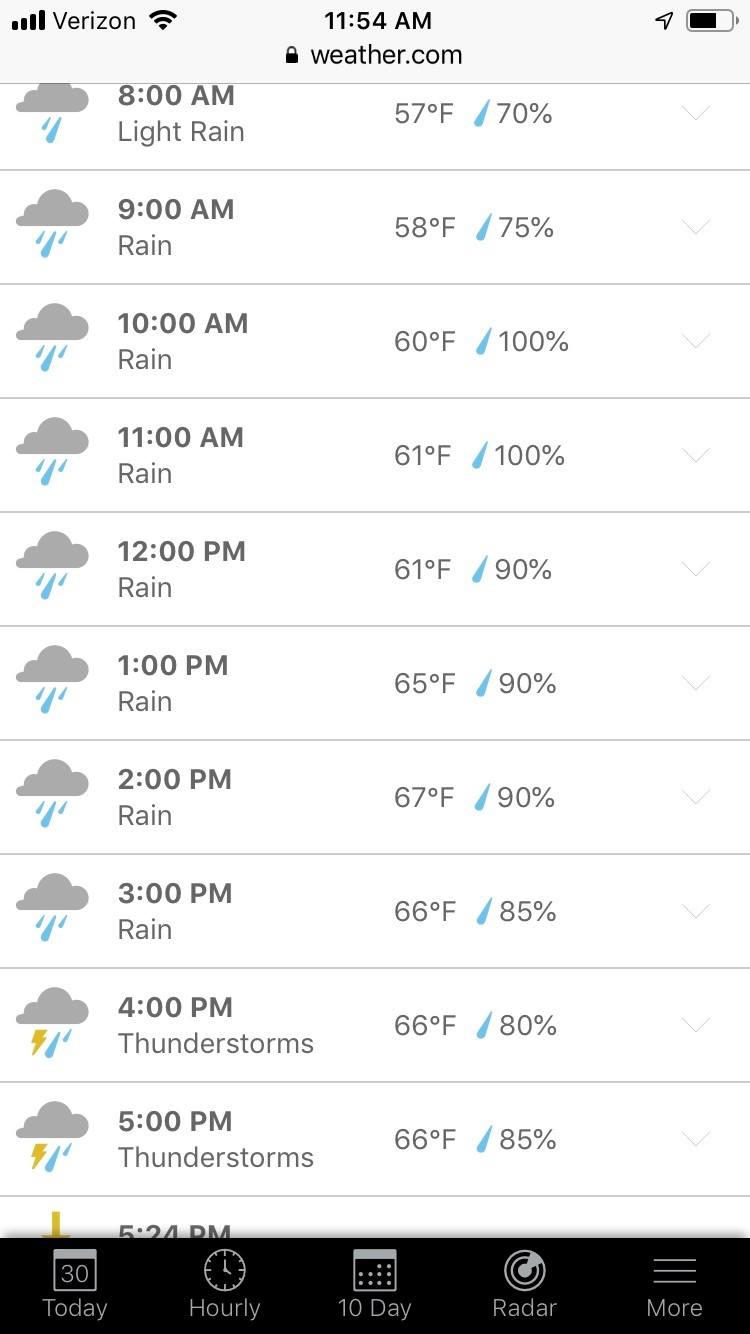This screenshot has height=1334, width=750.
Task: Open the 10 Day forecast tab
Action: [x=375, y=1285]
